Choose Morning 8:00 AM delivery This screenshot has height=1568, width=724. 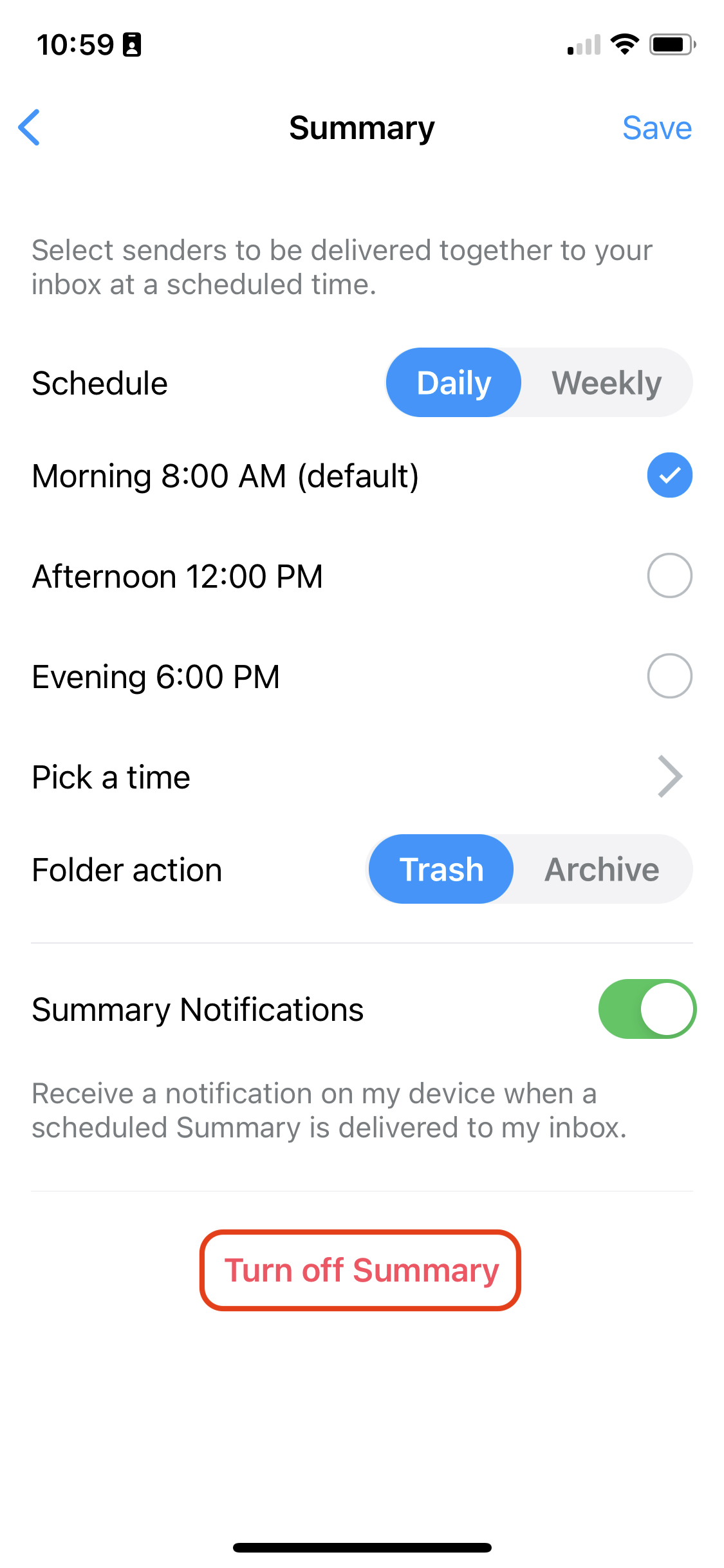tap(362, 476)
